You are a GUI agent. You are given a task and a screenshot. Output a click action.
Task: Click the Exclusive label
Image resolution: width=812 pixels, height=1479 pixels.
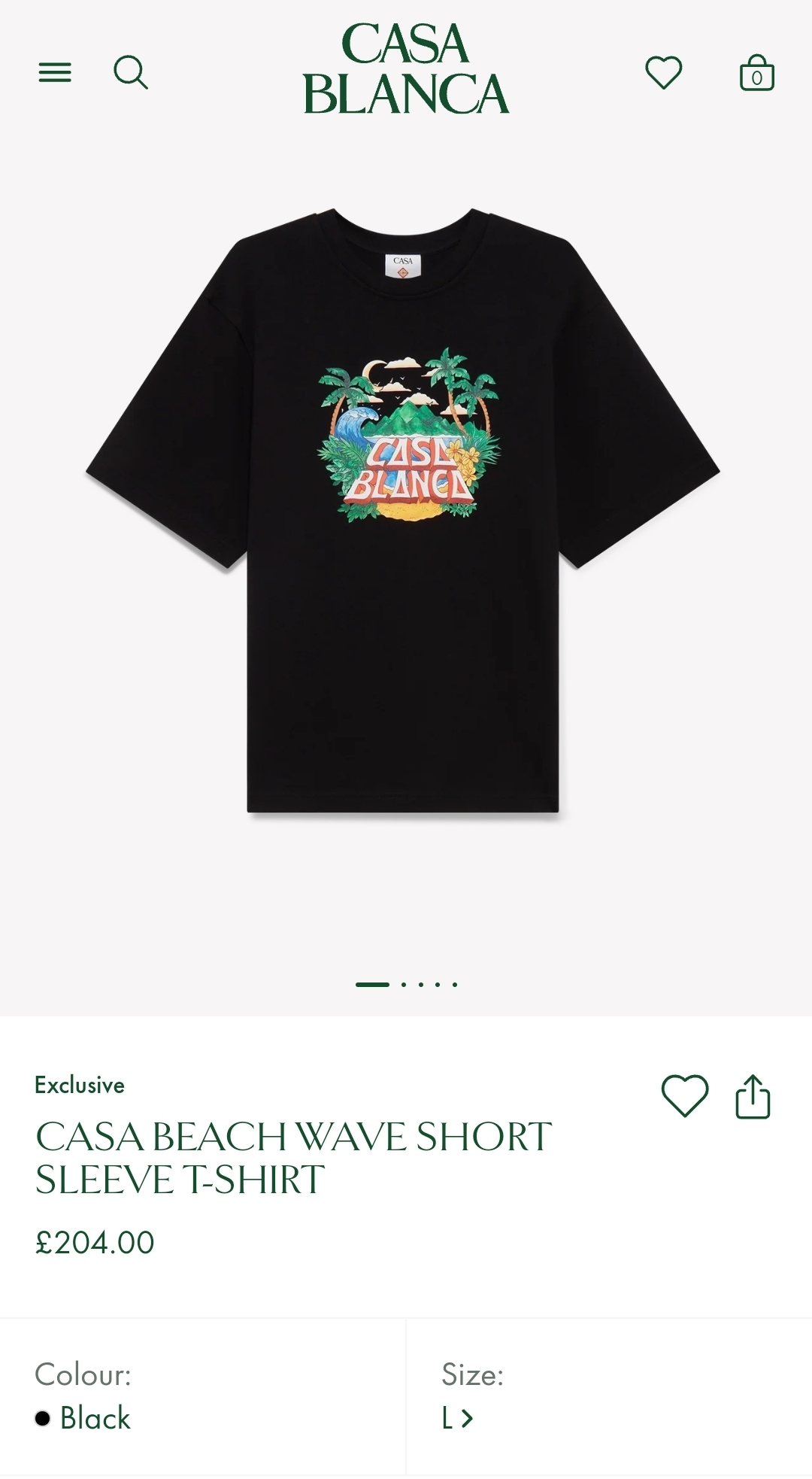point(78,1085)
